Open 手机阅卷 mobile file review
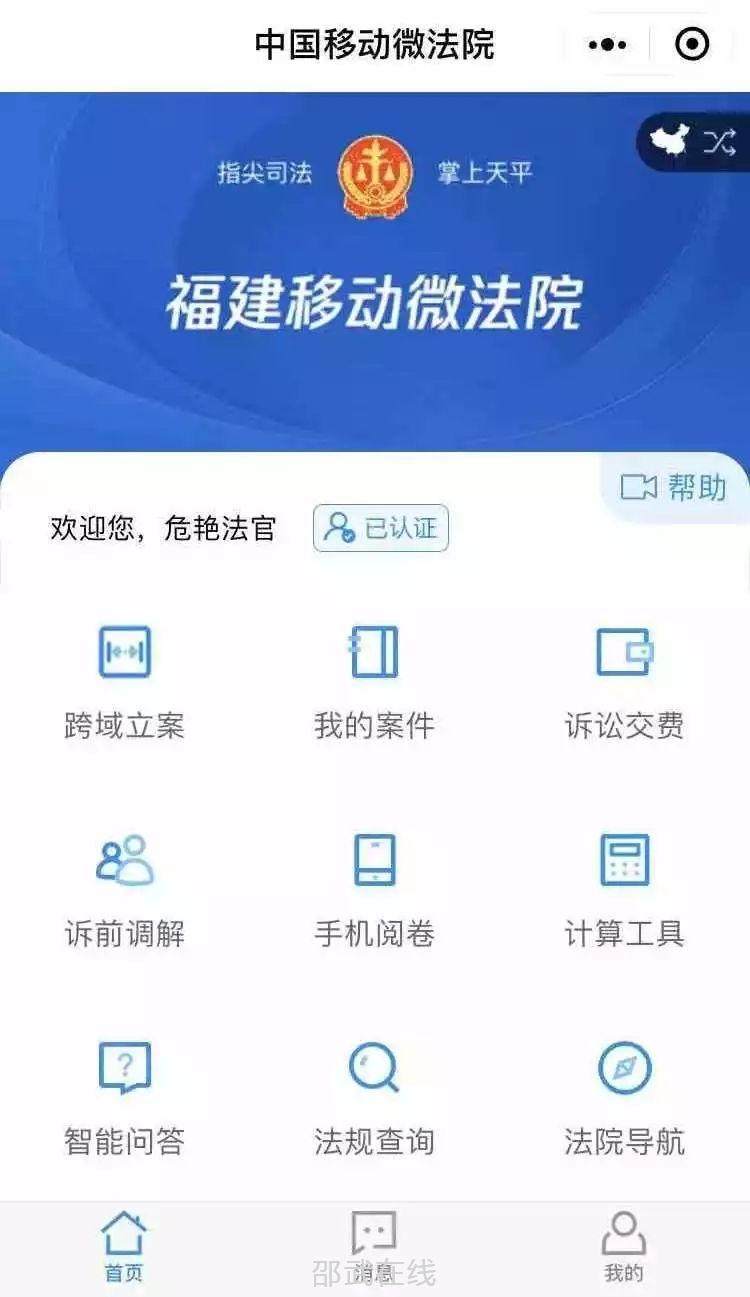 pyautogui.click(x=374, y=888)
